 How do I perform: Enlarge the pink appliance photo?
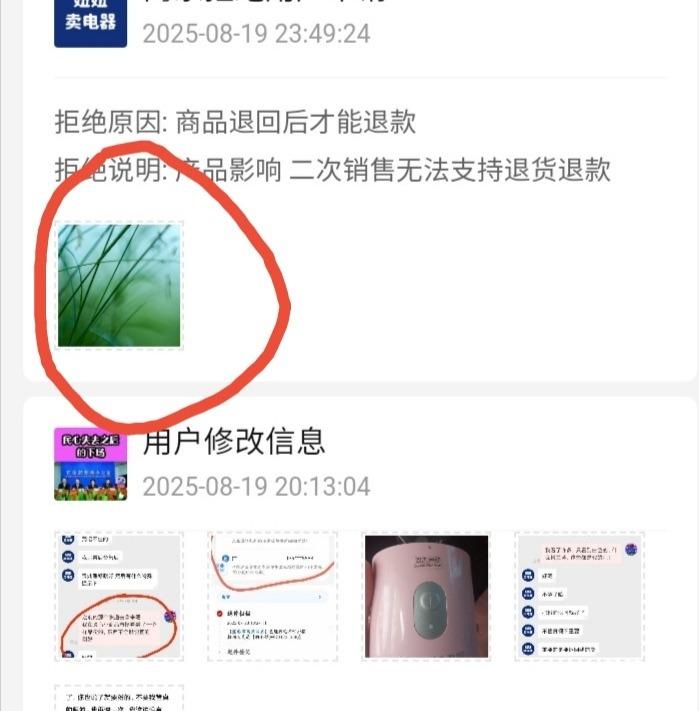click(426, 596)
